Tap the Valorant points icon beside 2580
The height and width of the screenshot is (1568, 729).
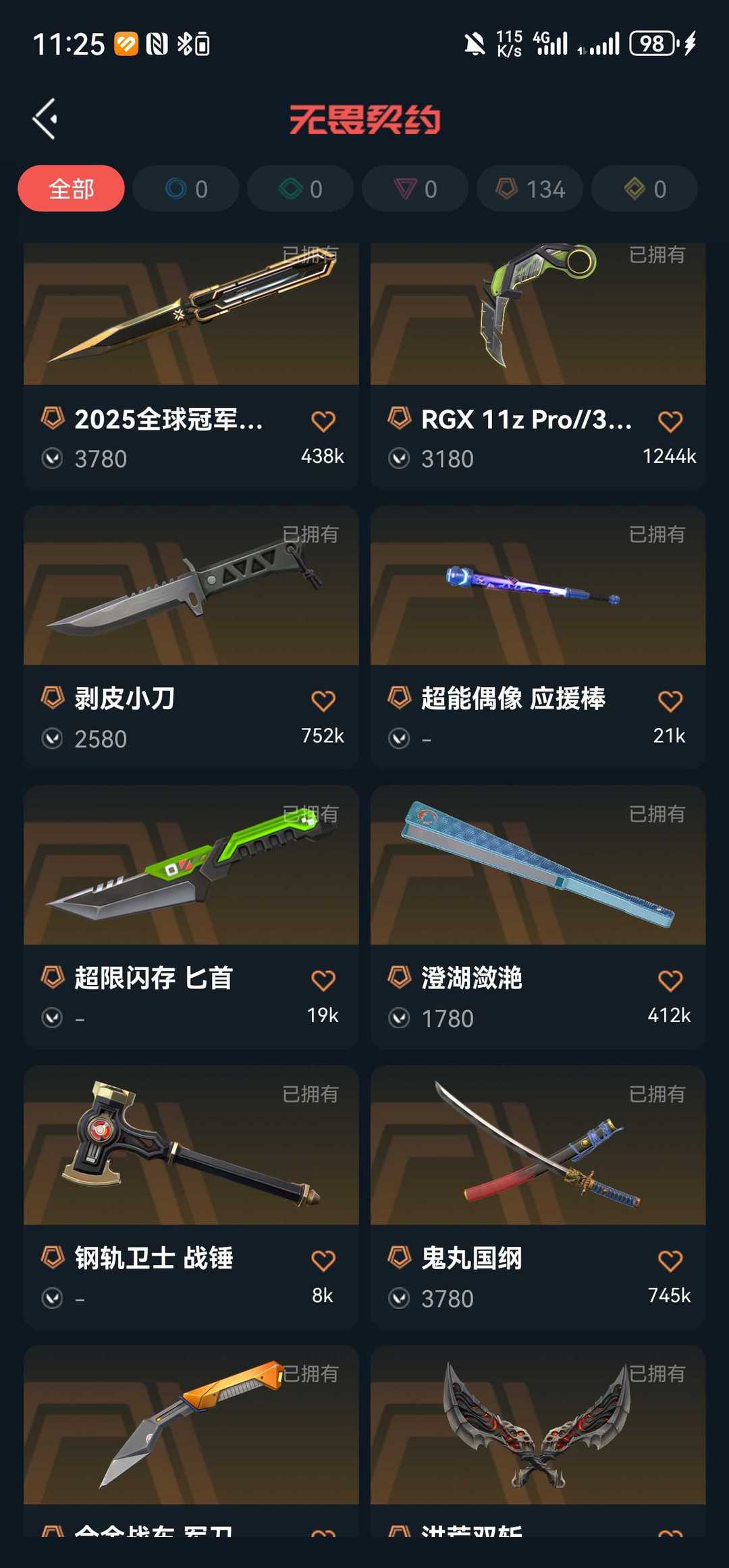(54, 739)
